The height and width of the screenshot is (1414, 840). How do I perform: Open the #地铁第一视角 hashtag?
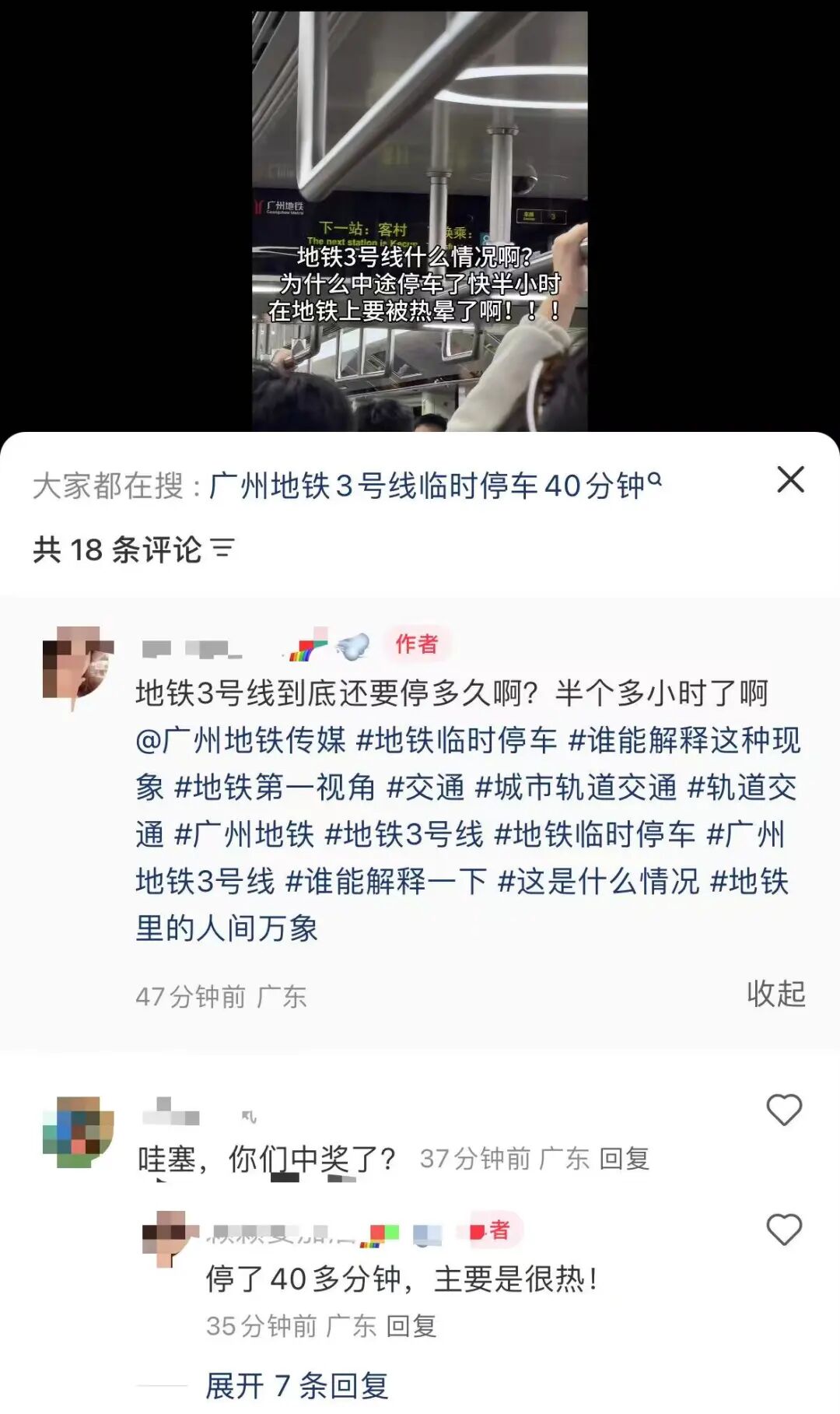[x=275, y=788]
